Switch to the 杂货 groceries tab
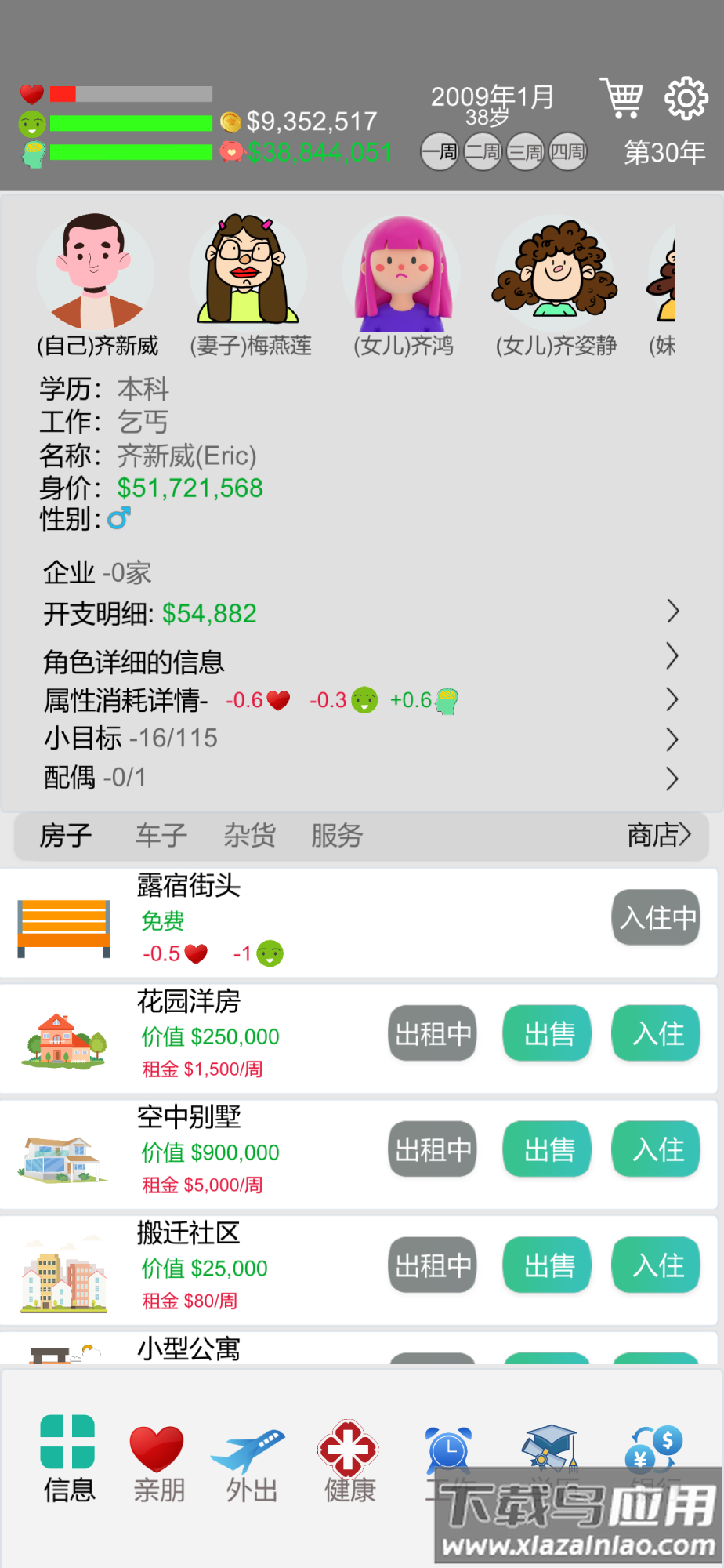 pyautogui.click(x=249, y=836)
